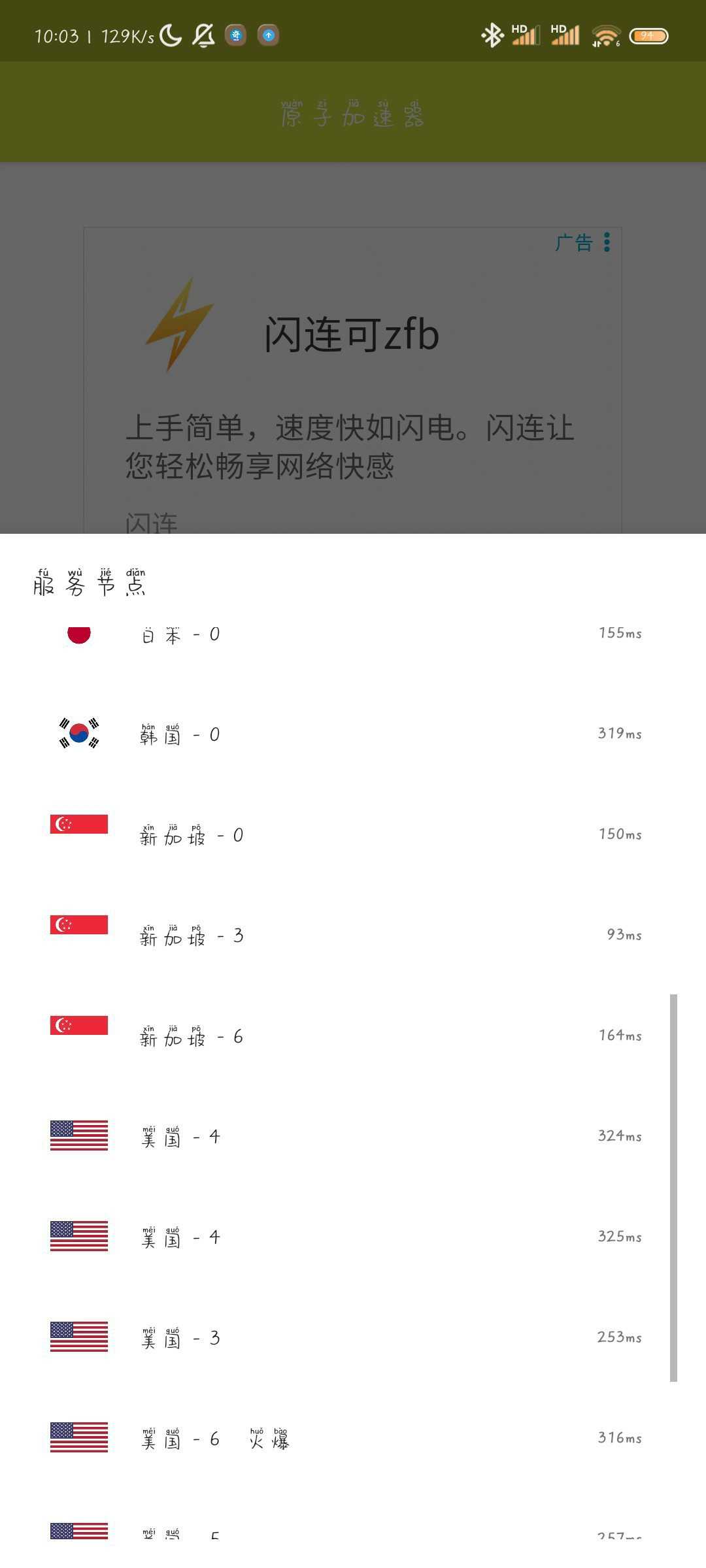Expand the 服务节点 section header
The width and height of the screenshot is (706, 1568).
(x=88, y=583)
